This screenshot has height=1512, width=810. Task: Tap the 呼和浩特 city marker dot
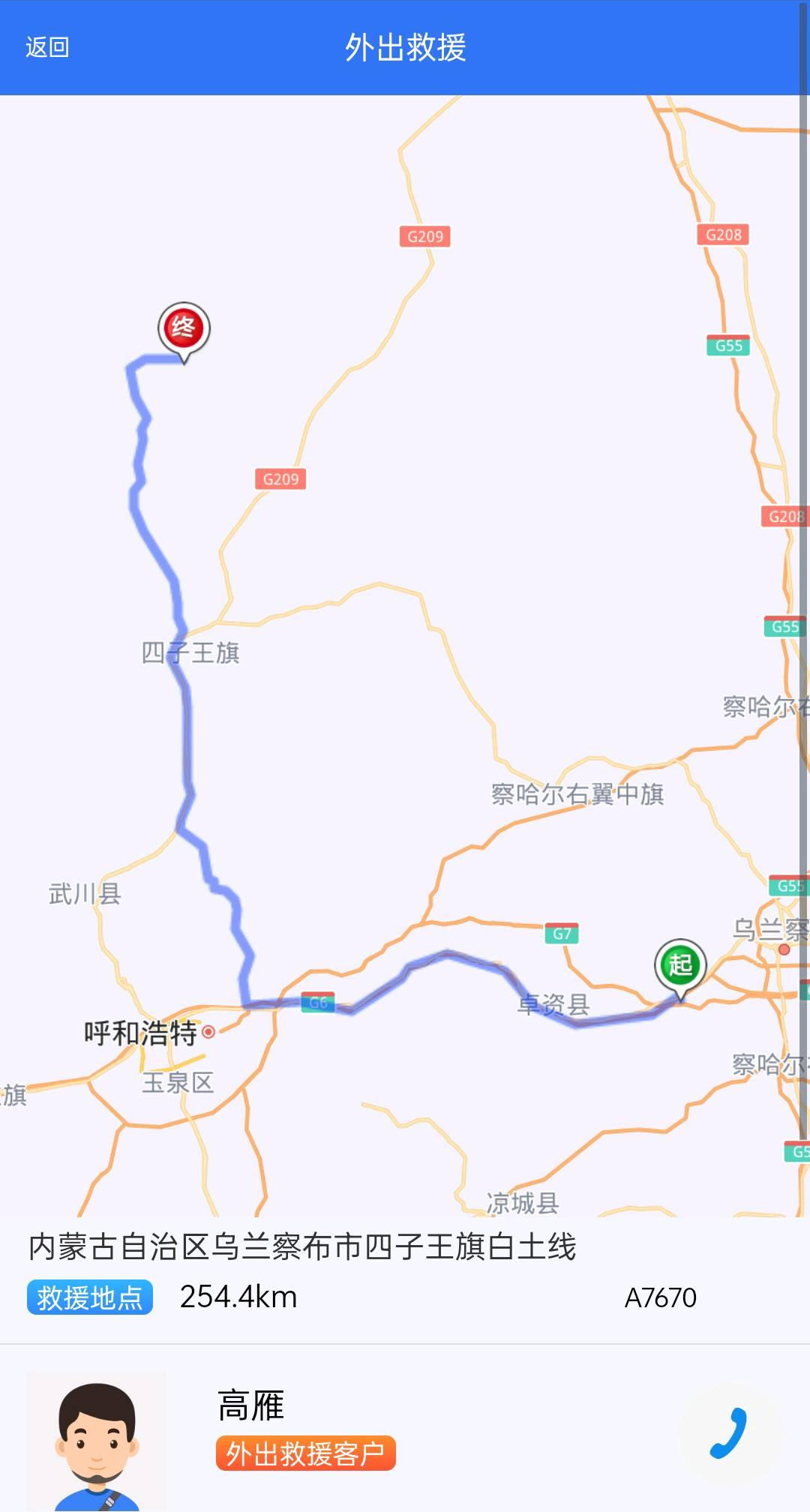(x=208, y=1032)
